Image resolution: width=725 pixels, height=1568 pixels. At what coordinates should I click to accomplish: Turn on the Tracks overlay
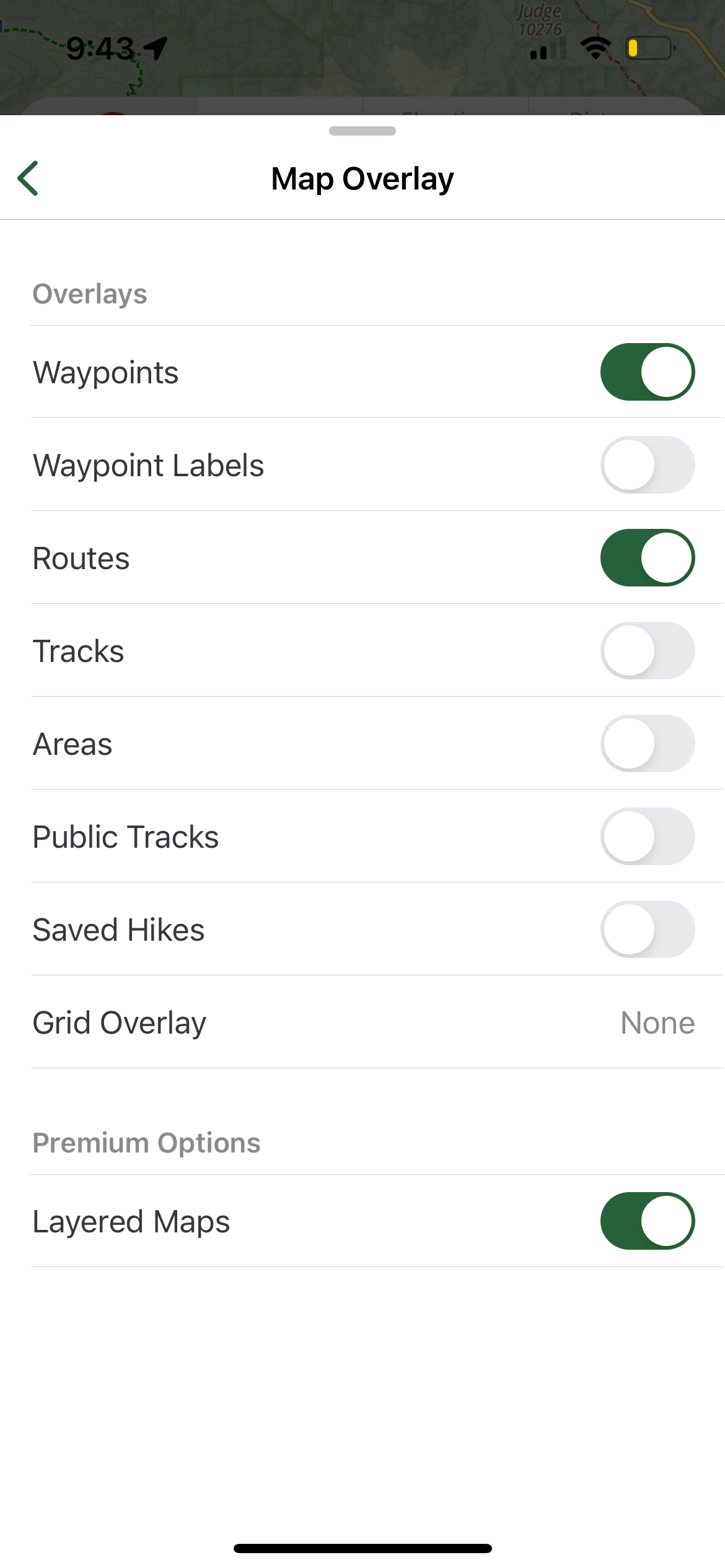coord(647,650)
